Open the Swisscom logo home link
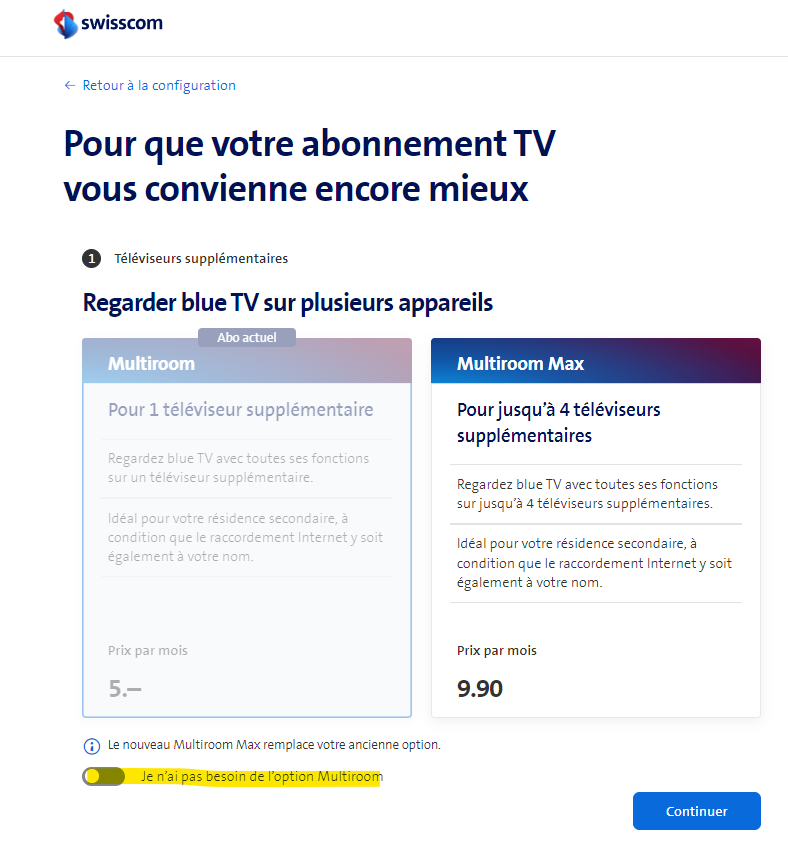The height and width of the screenshot is (848, 788). (x=108, y=23)
